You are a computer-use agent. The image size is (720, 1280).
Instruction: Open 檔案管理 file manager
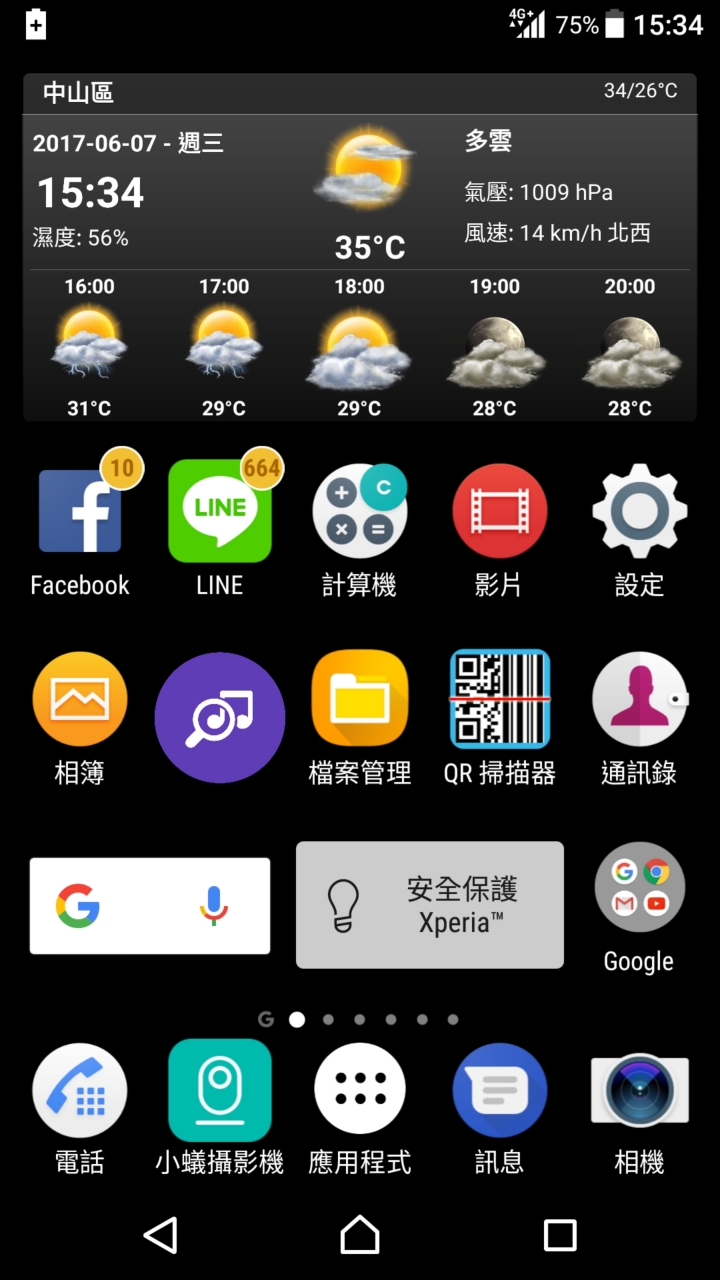(360, 700)
